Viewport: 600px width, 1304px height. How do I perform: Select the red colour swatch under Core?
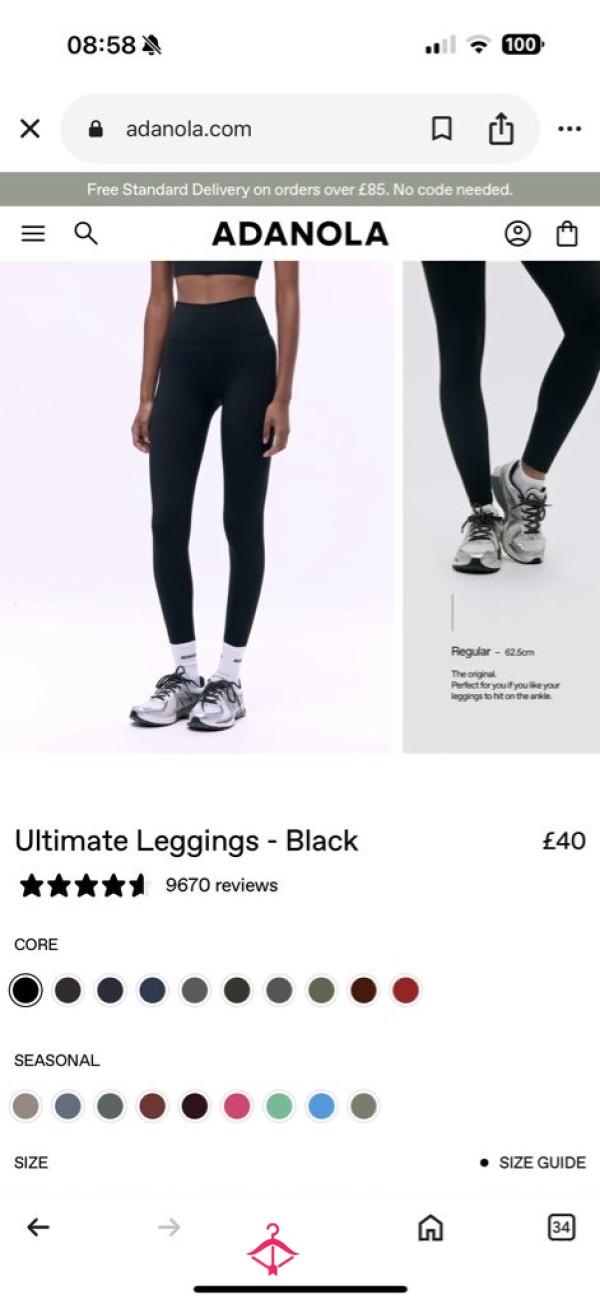[405, 991]
